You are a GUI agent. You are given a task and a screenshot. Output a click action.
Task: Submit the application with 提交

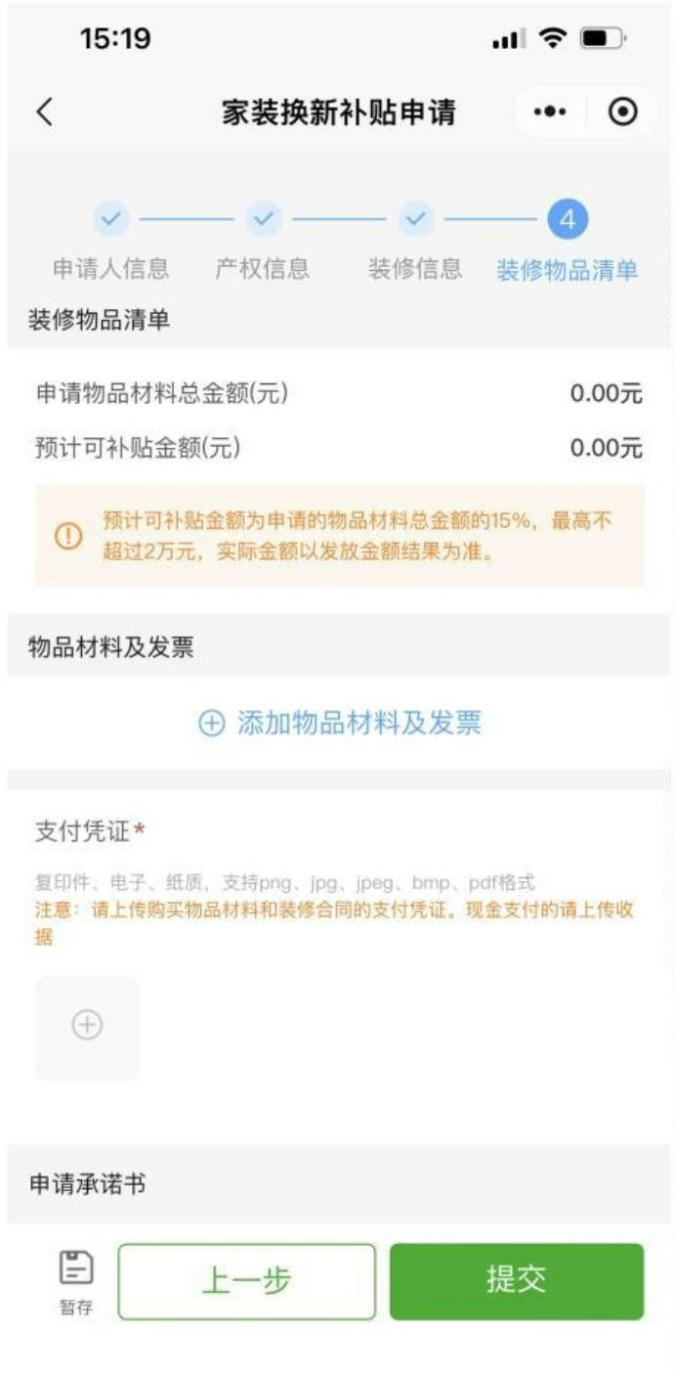point(516,1281)
